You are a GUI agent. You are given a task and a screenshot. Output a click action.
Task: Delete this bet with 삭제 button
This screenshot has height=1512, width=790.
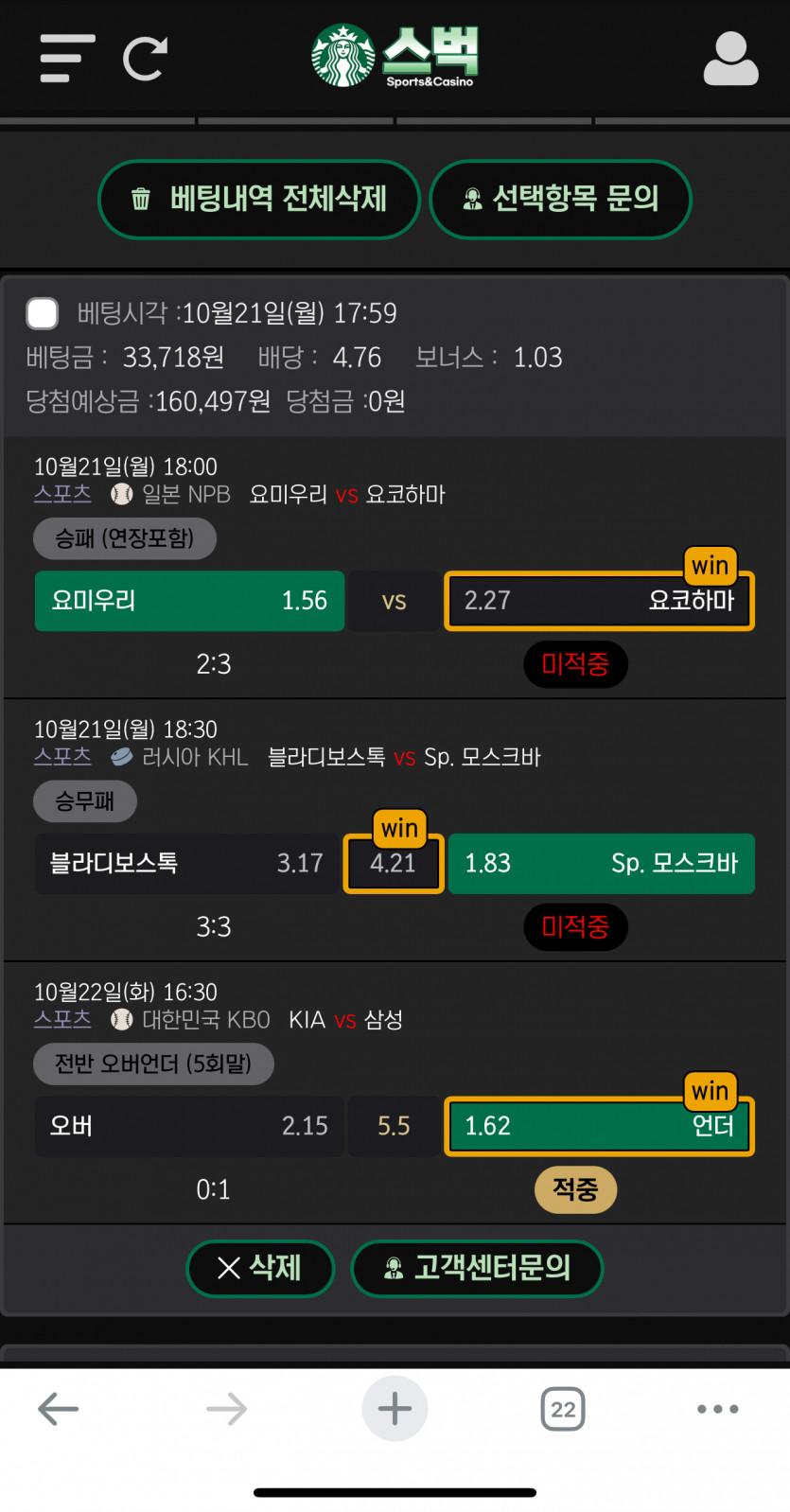(260, 1267)
